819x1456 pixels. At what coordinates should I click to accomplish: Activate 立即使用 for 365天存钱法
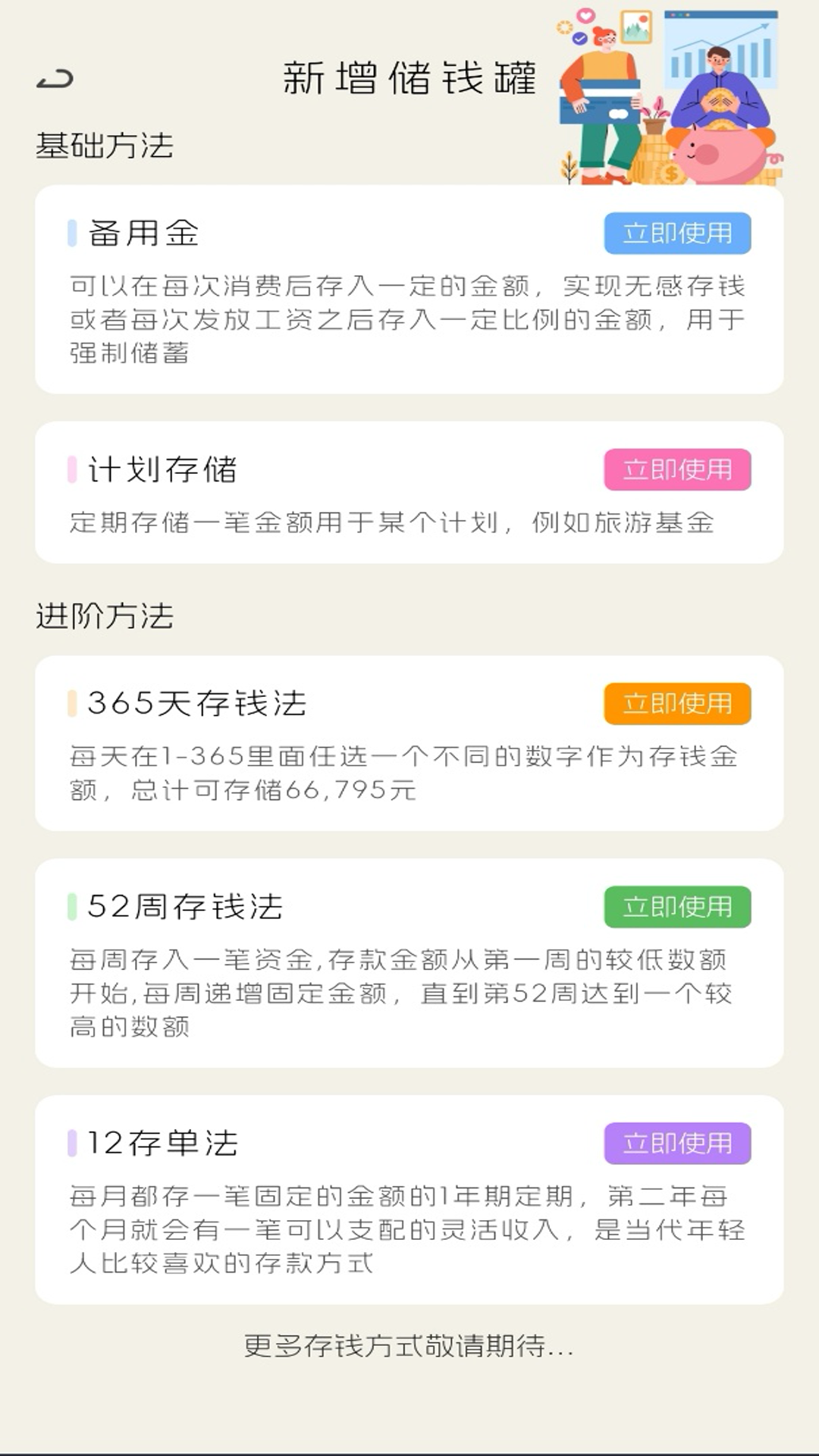tap(677, 704)
